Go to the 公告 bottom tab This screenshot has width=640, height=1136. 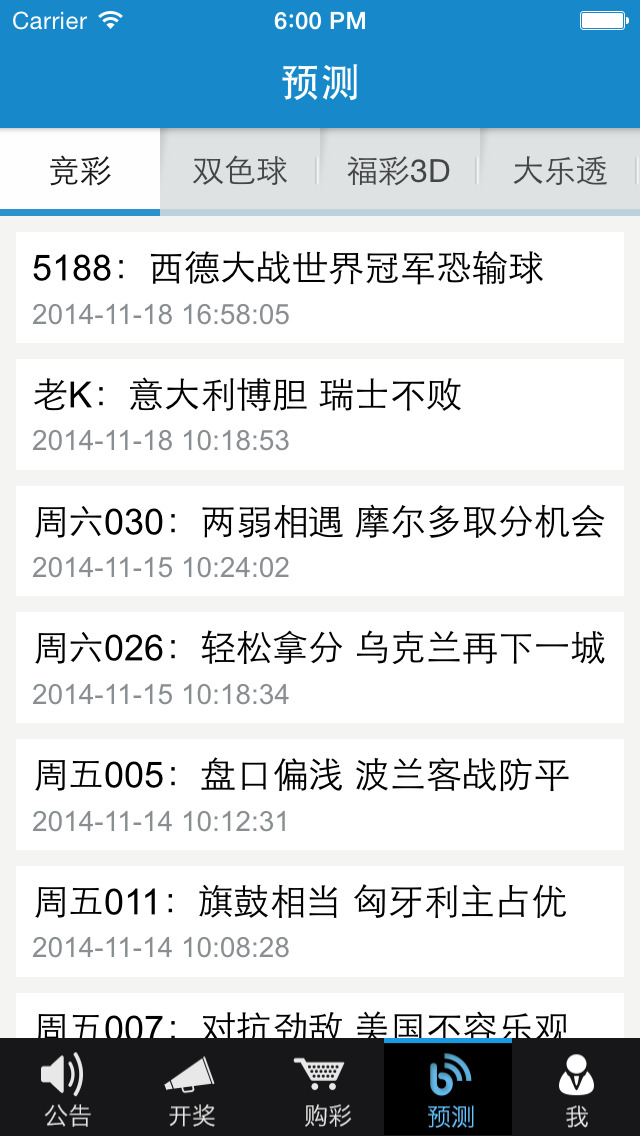(x=64, y=1087)
